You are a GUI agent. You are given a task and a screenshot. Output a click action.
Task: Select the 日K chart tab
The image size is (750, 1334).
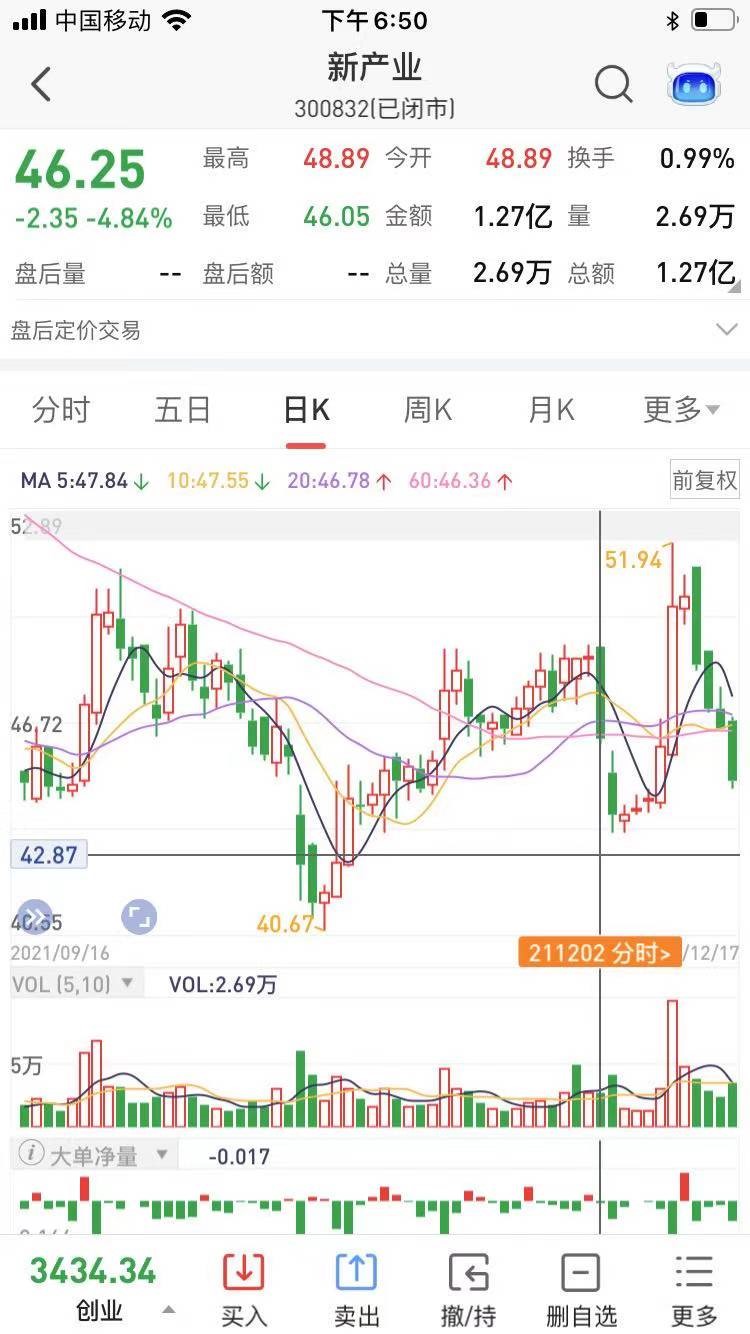click(306, 410)
